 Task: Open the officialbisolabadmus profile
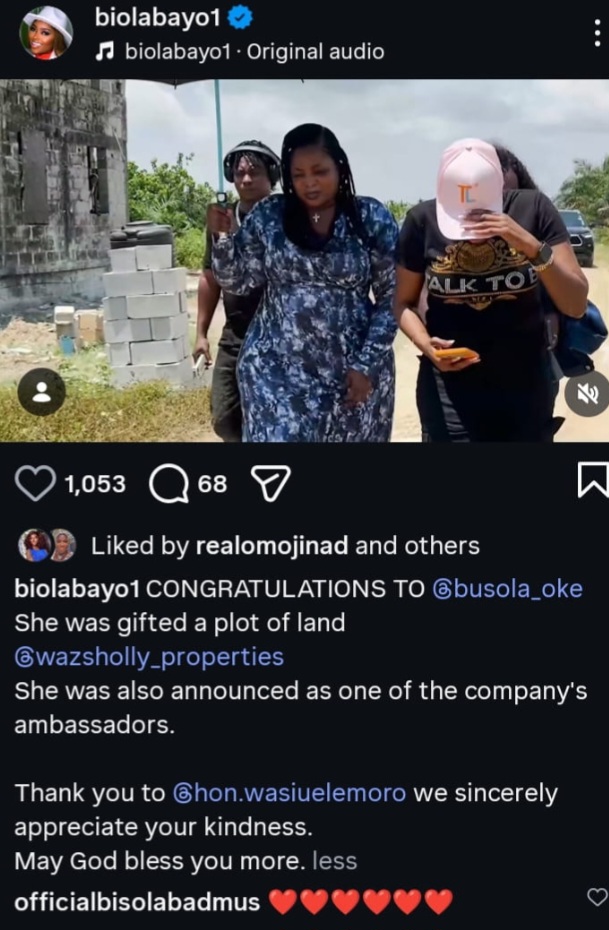click(x=137, y=901)
